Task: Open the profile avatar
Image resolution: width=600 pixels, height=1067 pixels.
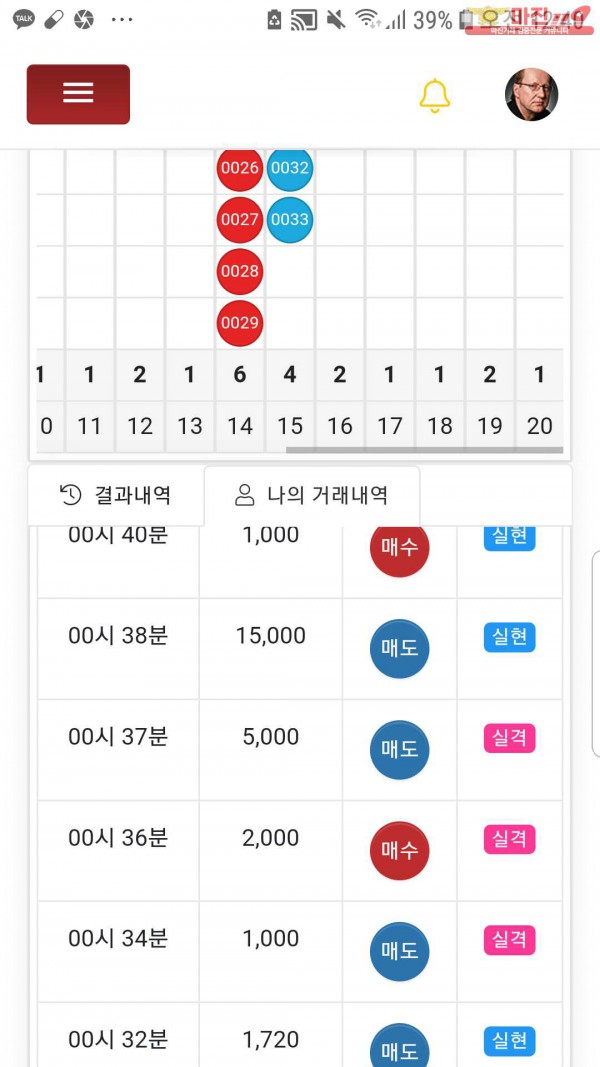Action: [x=531, y=95]
